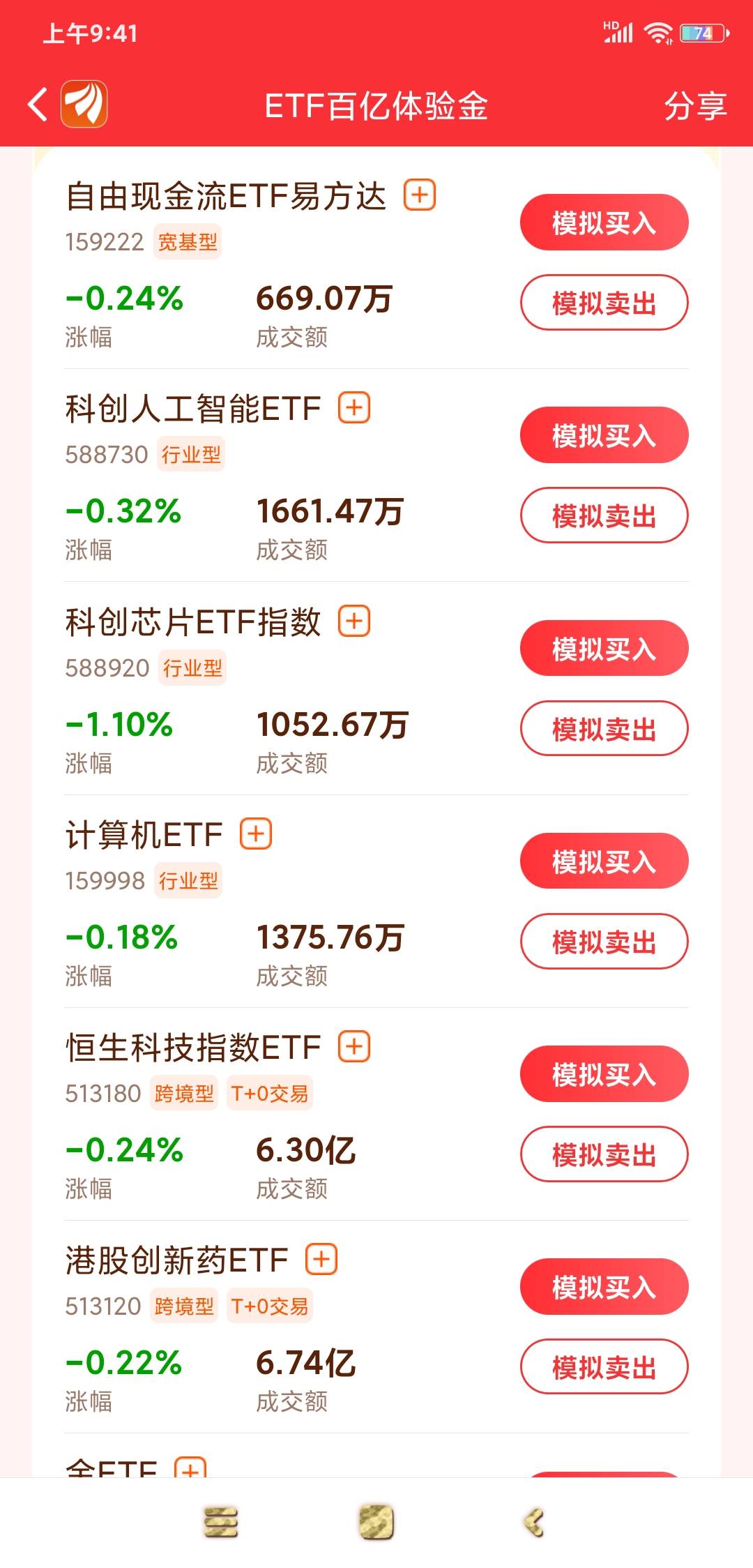Tap 模拟买入 for 自由现金流ETF易方达
The width and height of the screenshot is (753, 1568).
[x=604, y=223]
